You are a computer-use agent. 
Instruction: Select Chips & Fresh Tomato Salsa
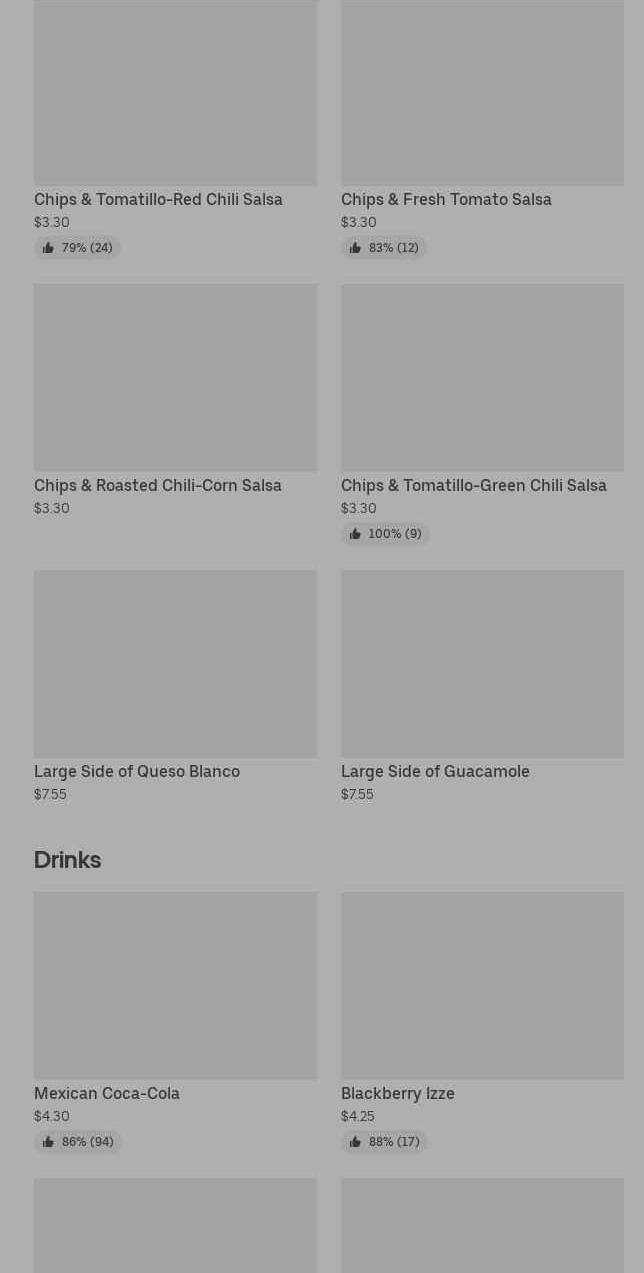click(x=482, y=129)
